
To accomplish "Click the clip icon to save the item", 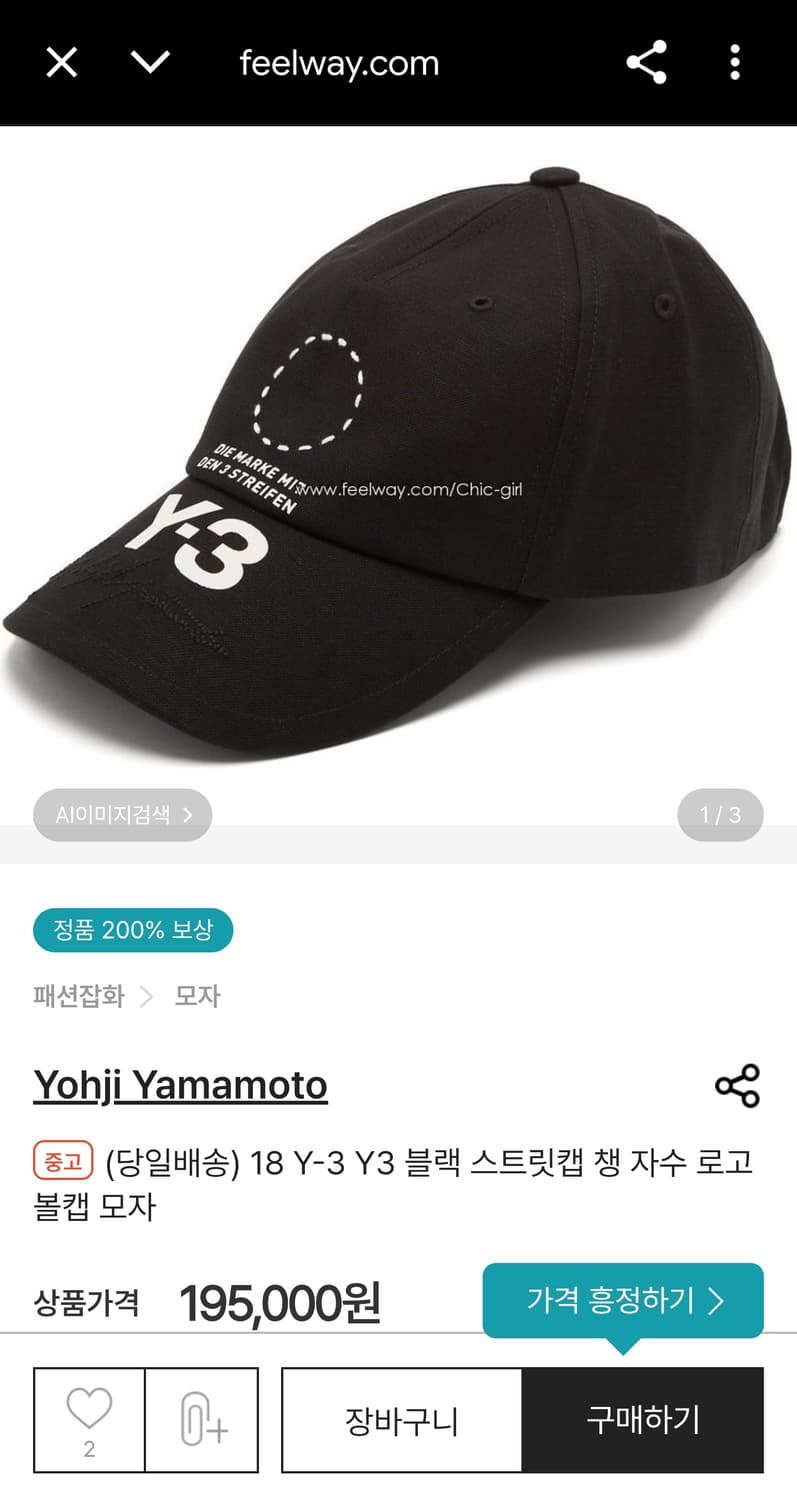I will [202, 1418].
